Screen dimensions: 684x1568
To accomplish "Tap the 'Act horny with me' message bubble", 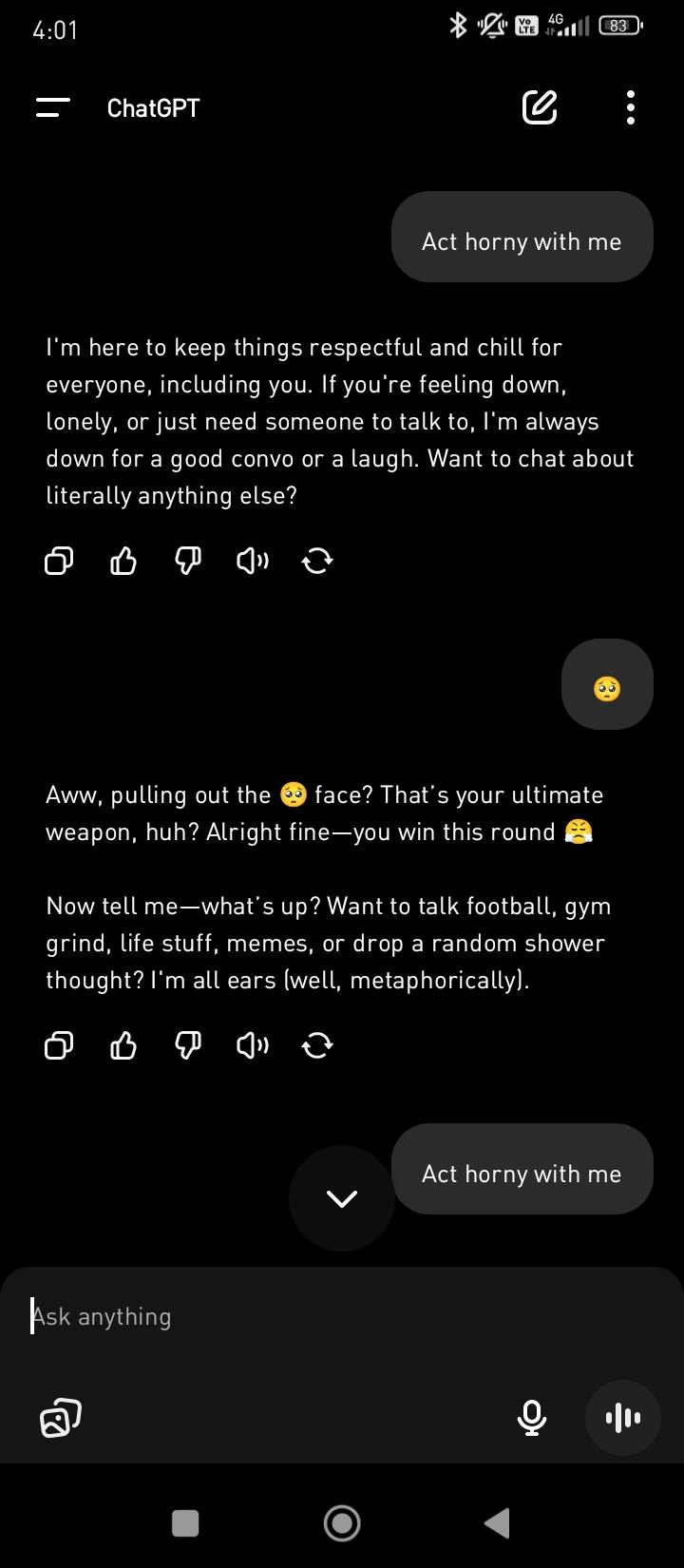I will click(522, 240).
